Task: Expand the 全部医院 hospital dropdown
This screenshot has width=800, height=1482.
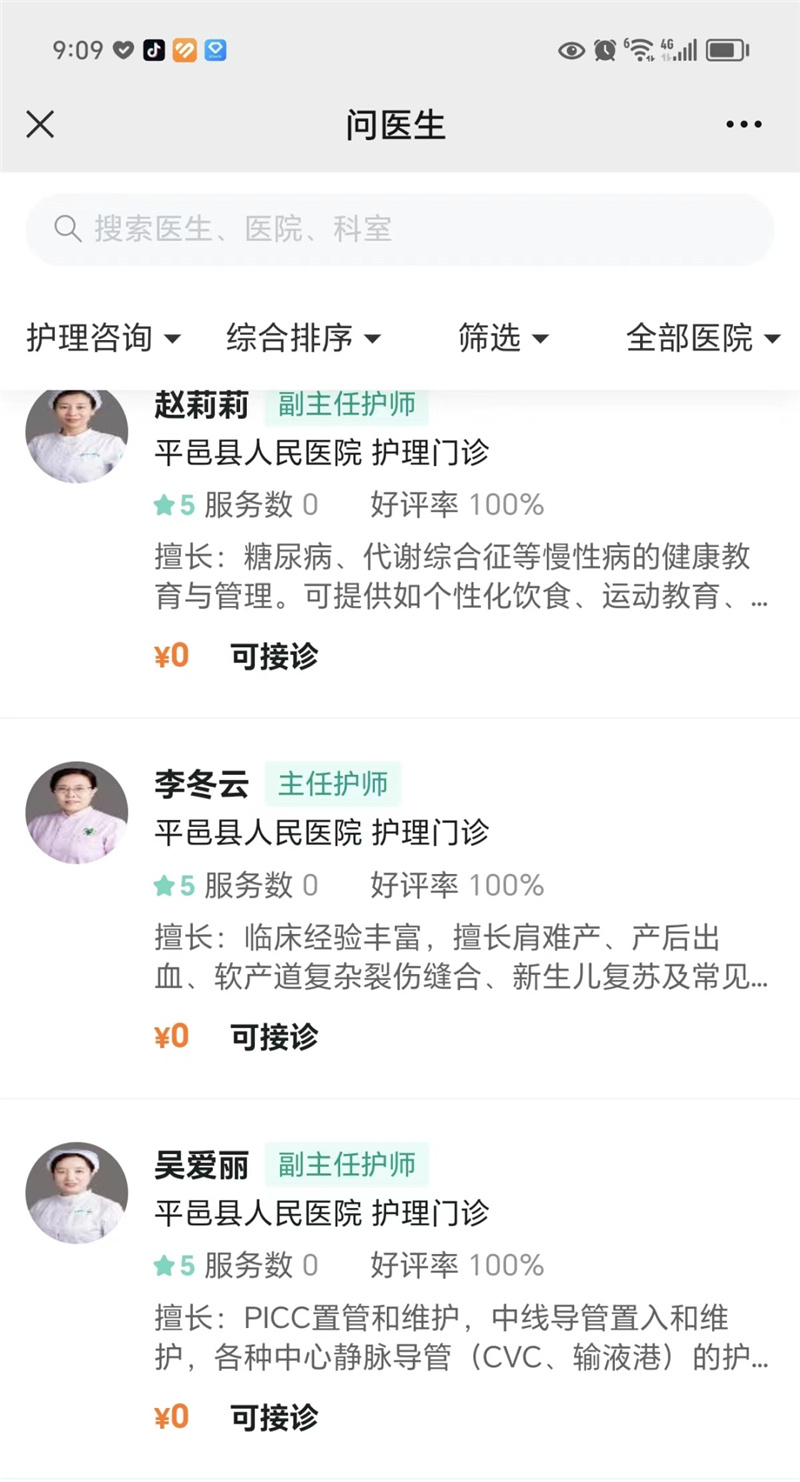Action: coord(702,338)
